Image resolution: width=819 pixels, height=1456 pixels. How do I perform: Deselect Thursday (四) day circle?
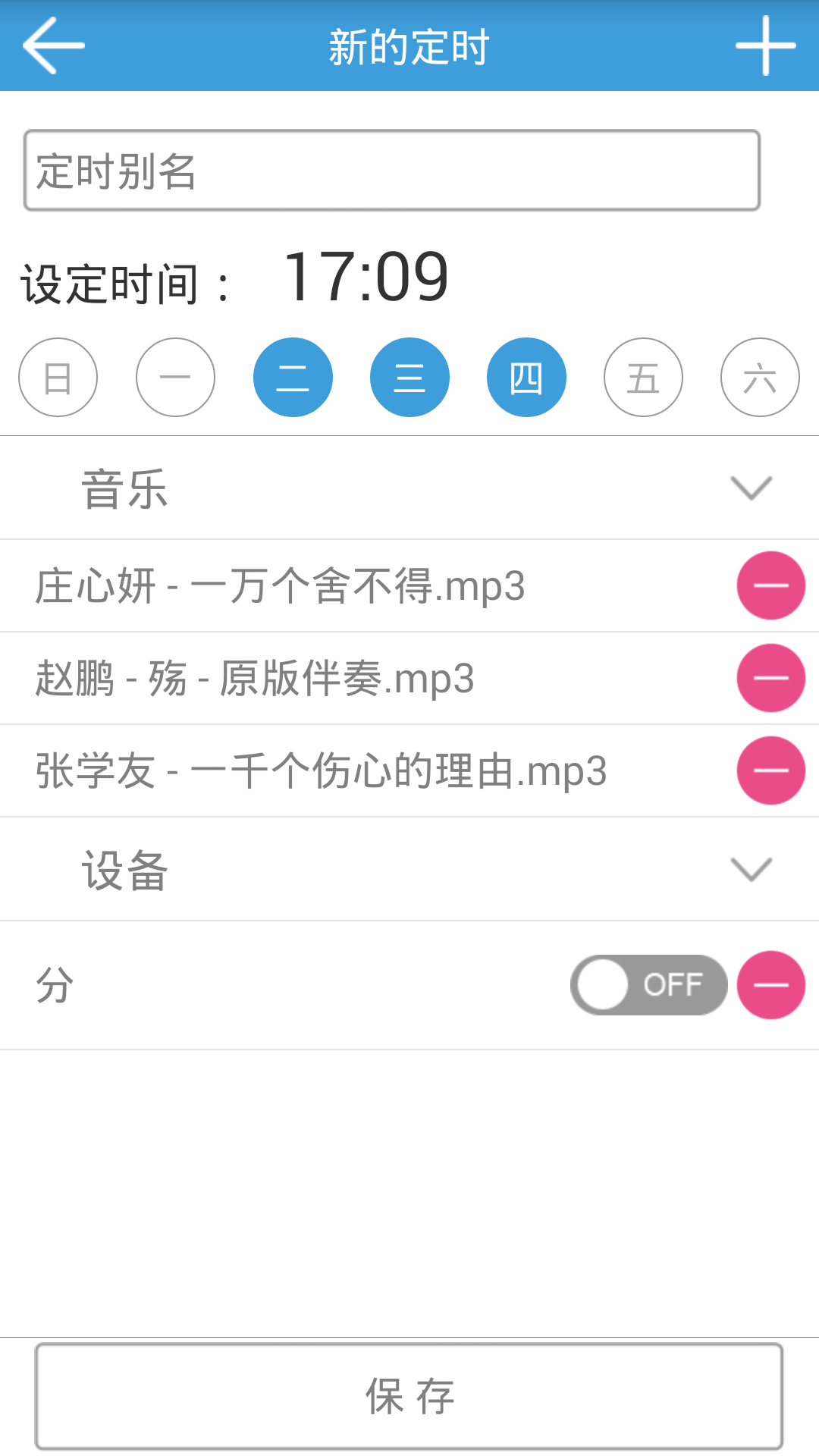click(526, 378)
